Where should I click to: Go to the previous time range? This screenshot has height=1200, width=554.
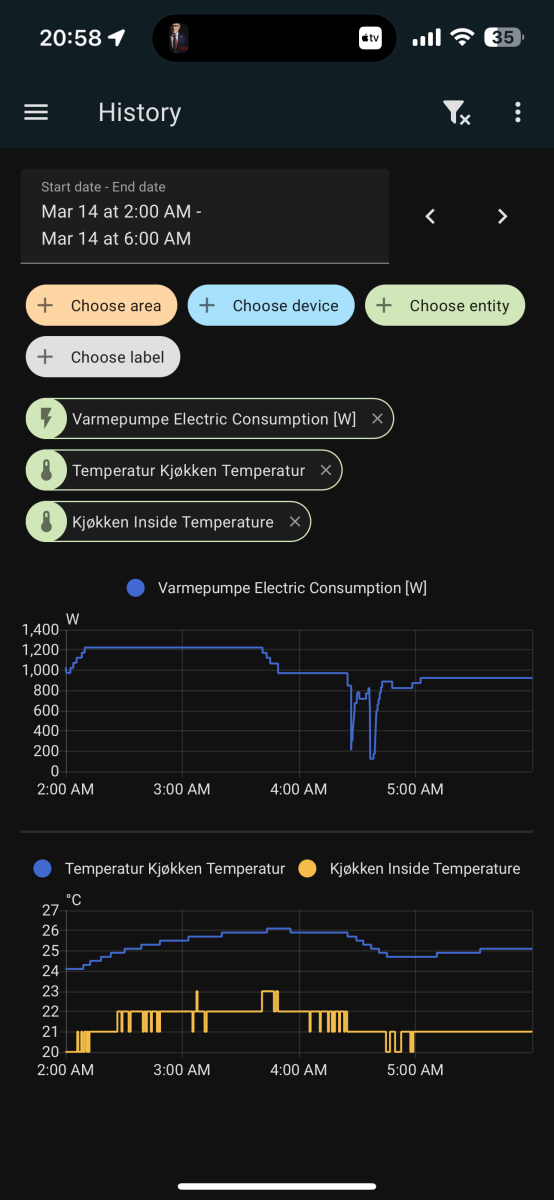point(430,216)
